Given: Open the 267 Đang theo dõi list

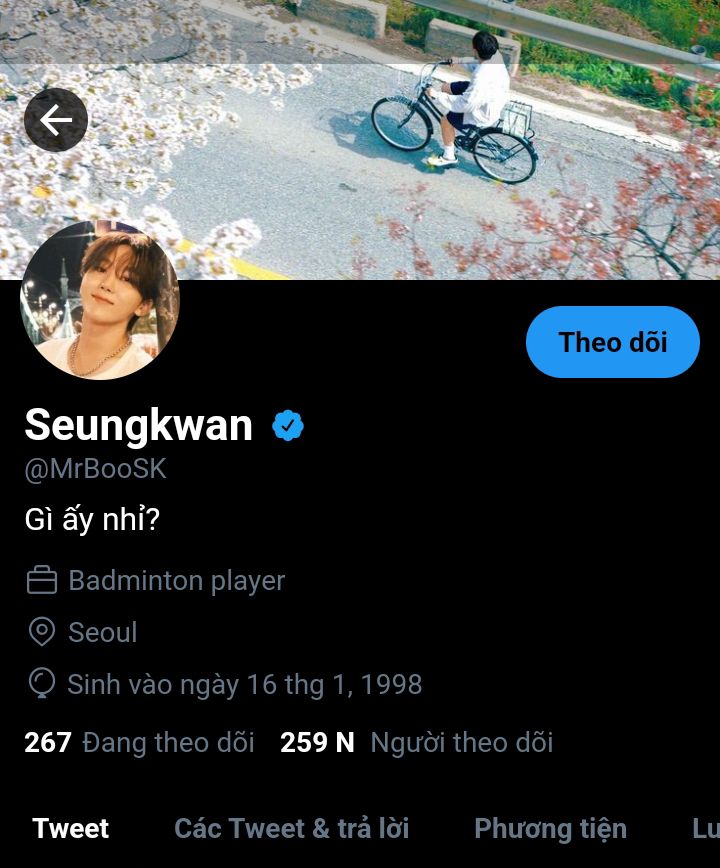Looking at the screenshot, I should [x=139, y=742].
